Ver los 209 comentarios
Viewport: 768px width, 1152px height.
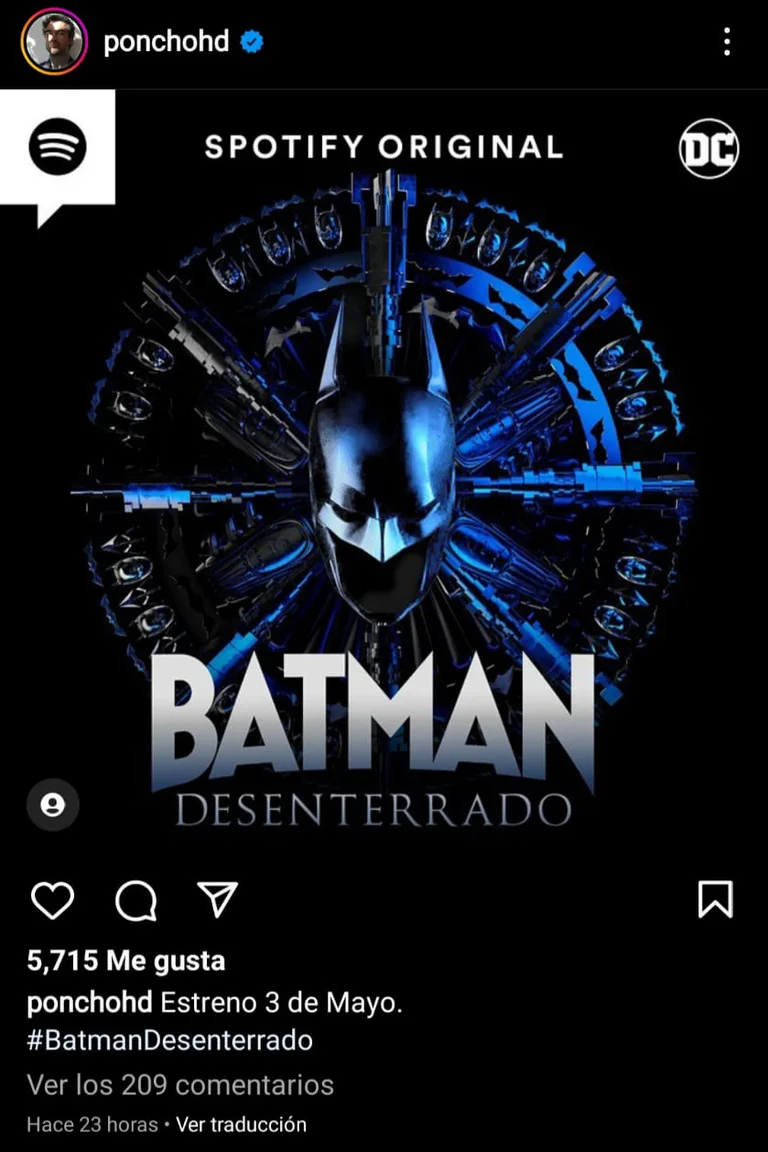click(180, 1084)
